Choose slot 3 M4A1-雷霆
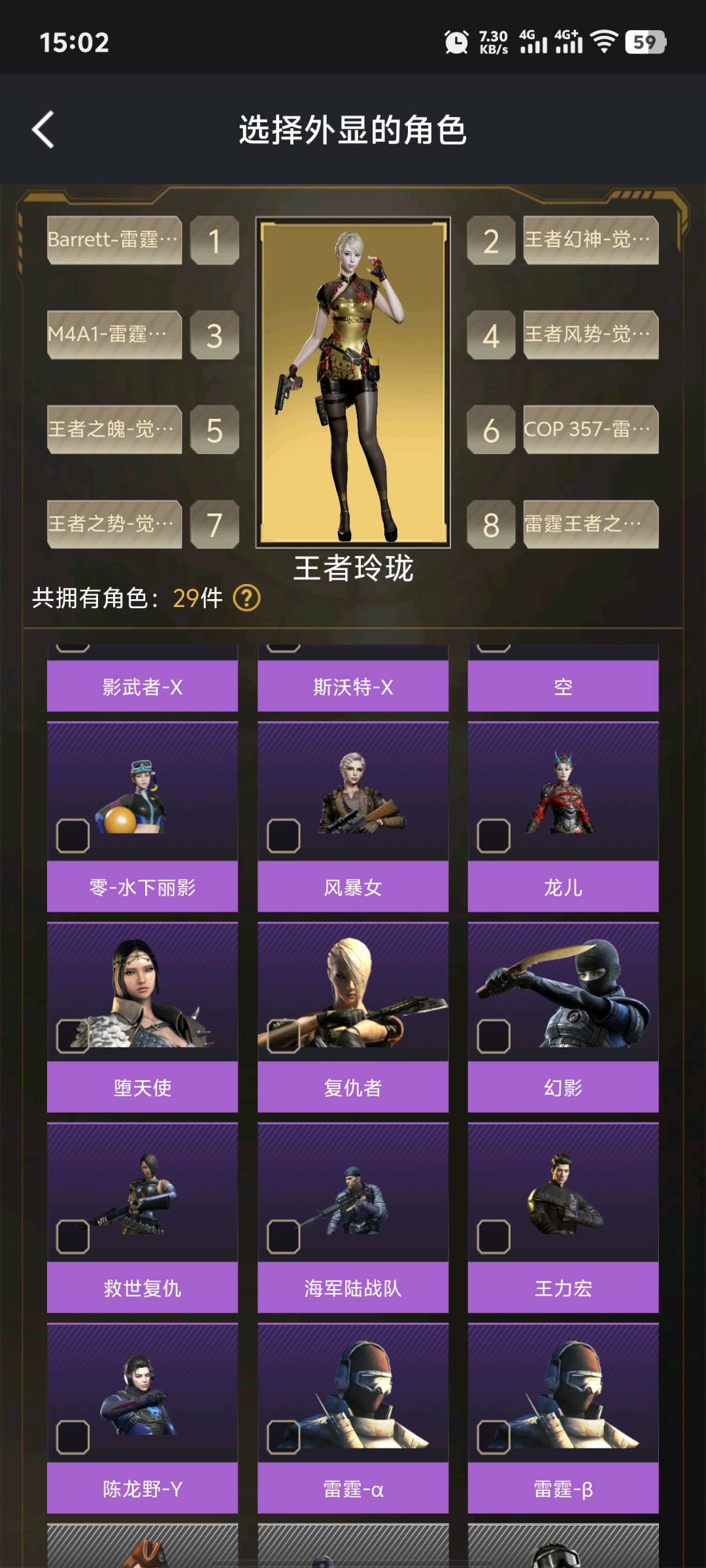 pos(114,335)
